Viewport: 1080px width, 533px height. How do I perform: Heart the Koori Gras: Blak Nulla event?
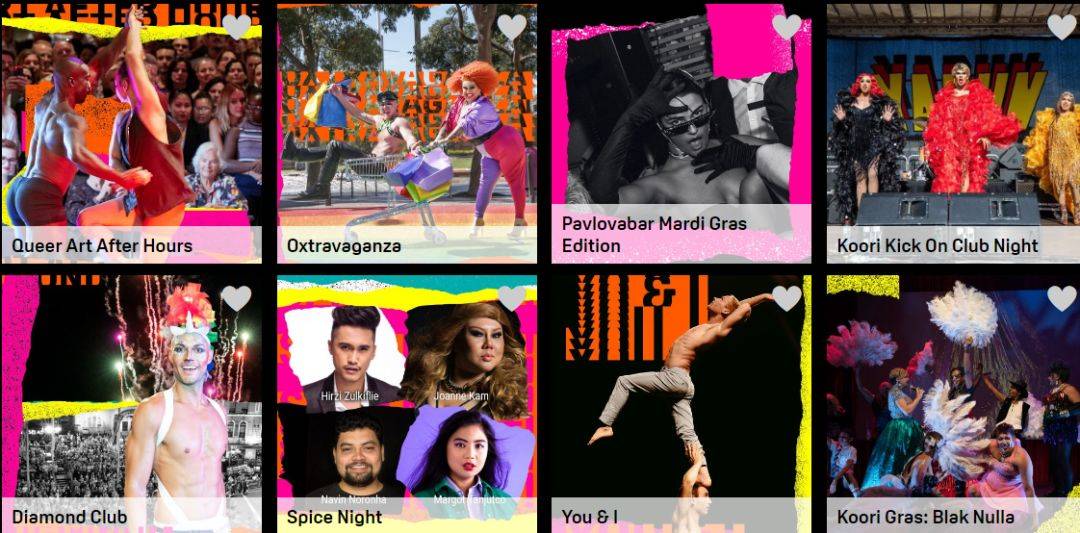[x=1061, y=298]
